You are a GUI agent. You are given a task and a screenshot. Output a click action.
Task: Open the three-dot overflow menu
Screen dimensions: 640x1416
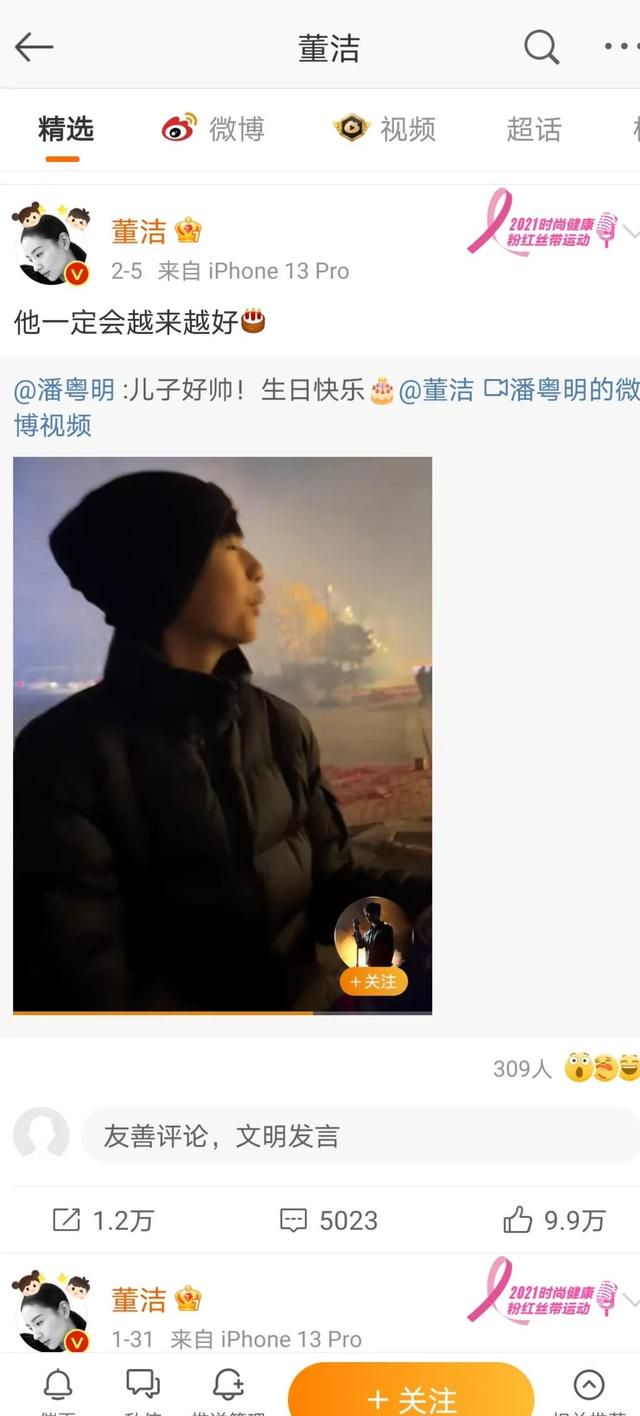tap(621, 46)
